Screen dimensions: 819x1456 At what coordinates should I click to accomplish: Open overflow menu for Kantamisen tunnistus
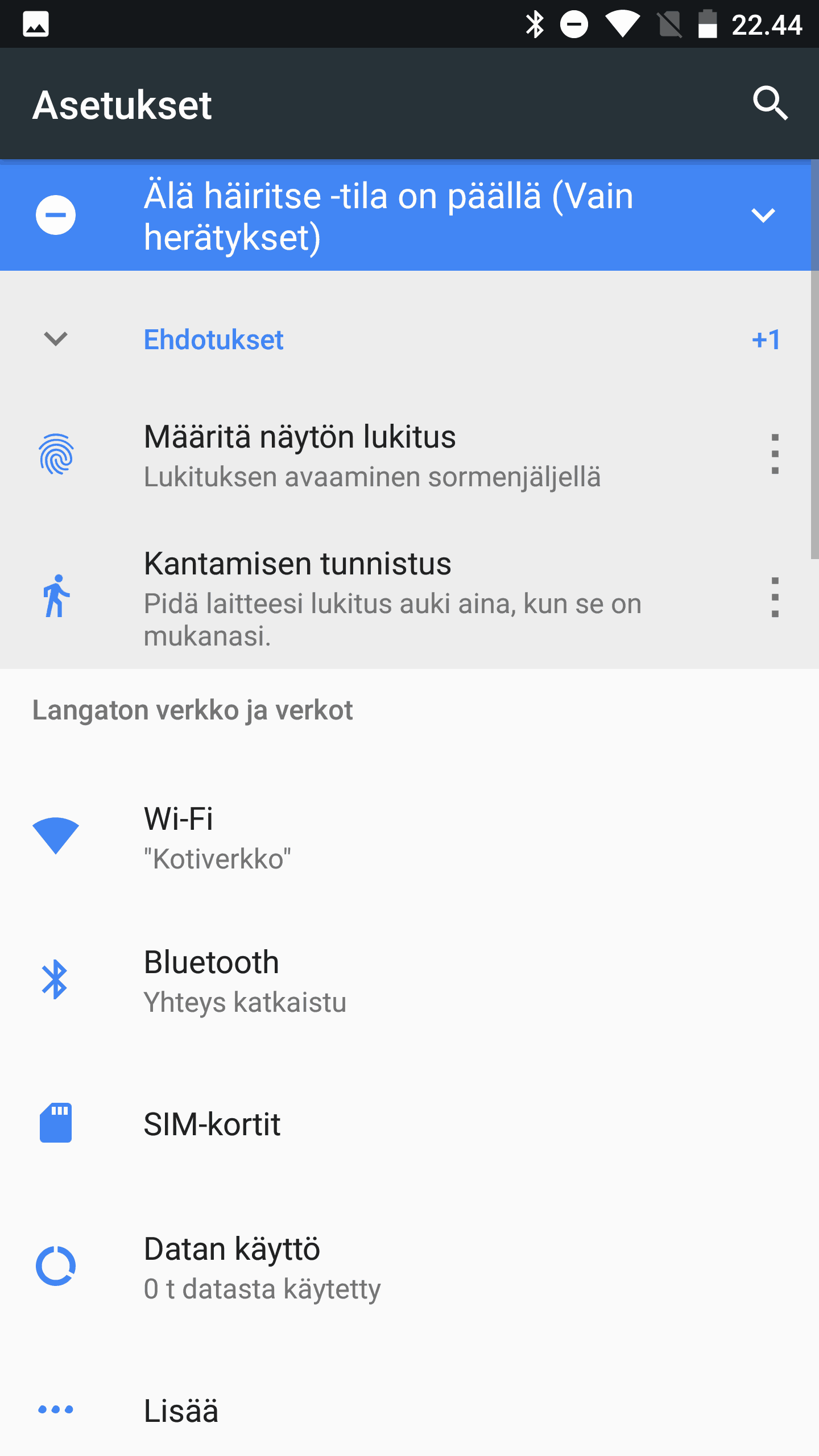775,597
